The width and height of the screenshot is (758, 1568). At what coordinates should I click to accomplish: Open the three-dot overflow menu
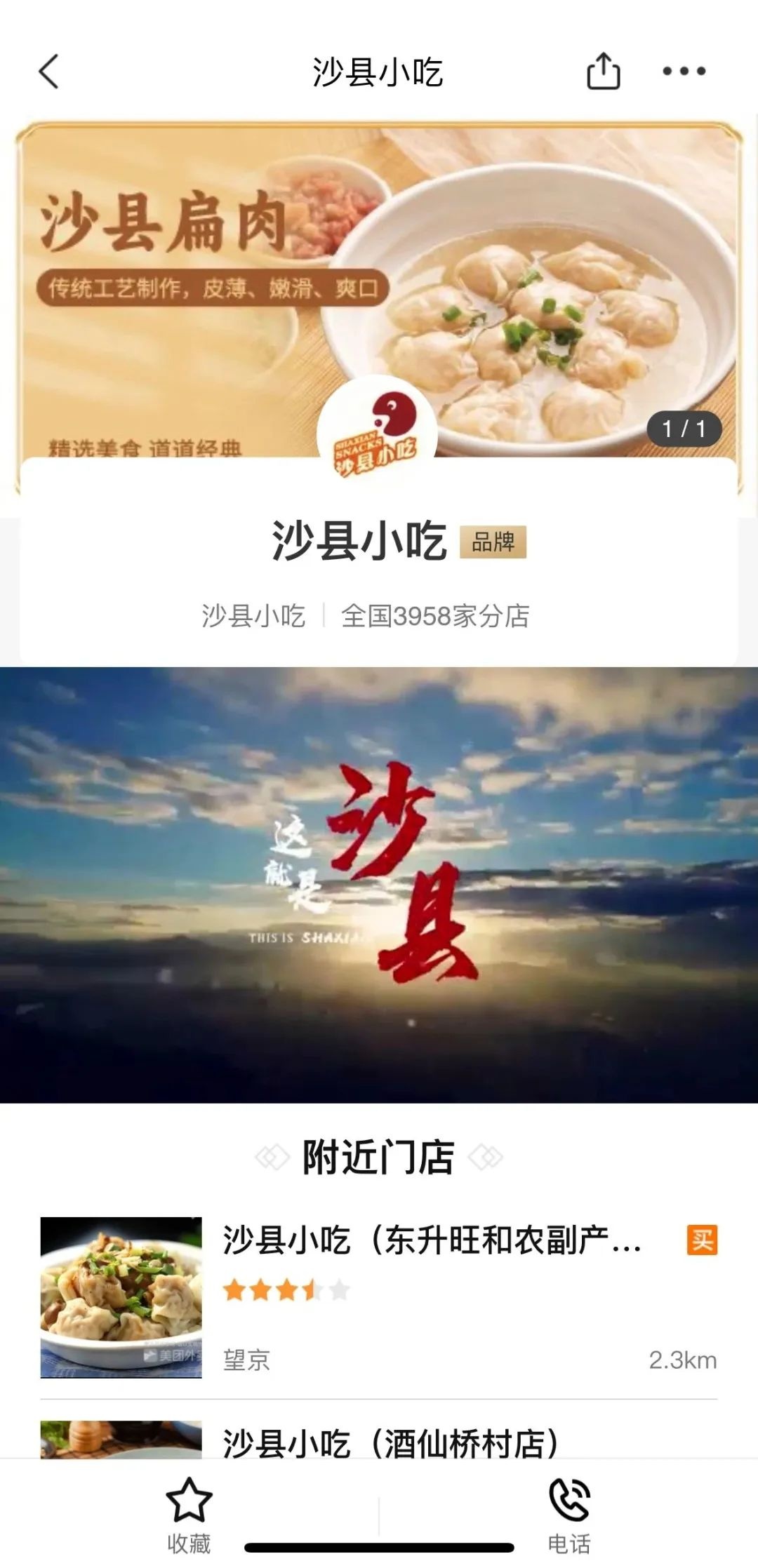(x=684, y=71)
